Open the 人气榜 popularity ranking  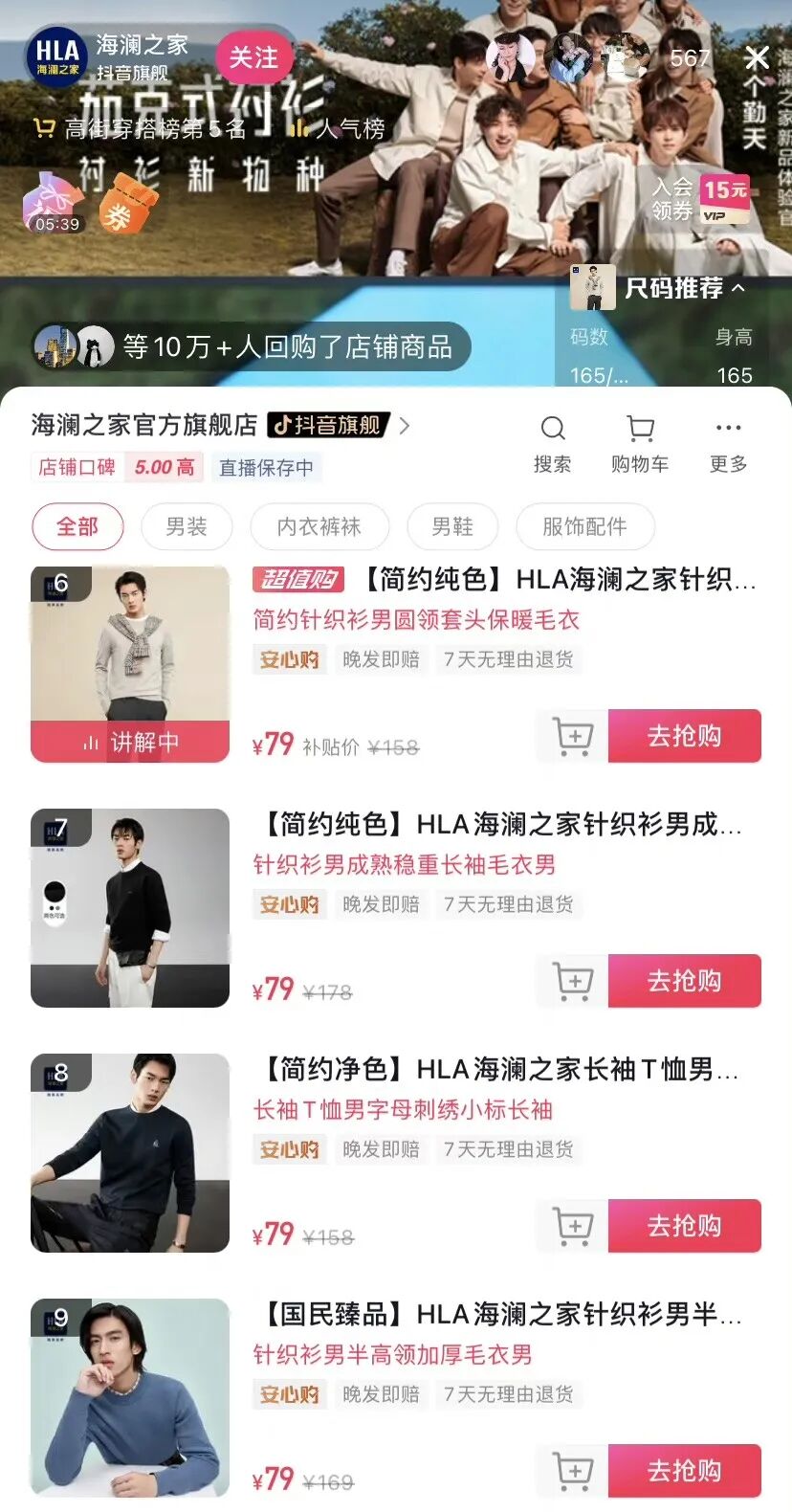point(339,128)
